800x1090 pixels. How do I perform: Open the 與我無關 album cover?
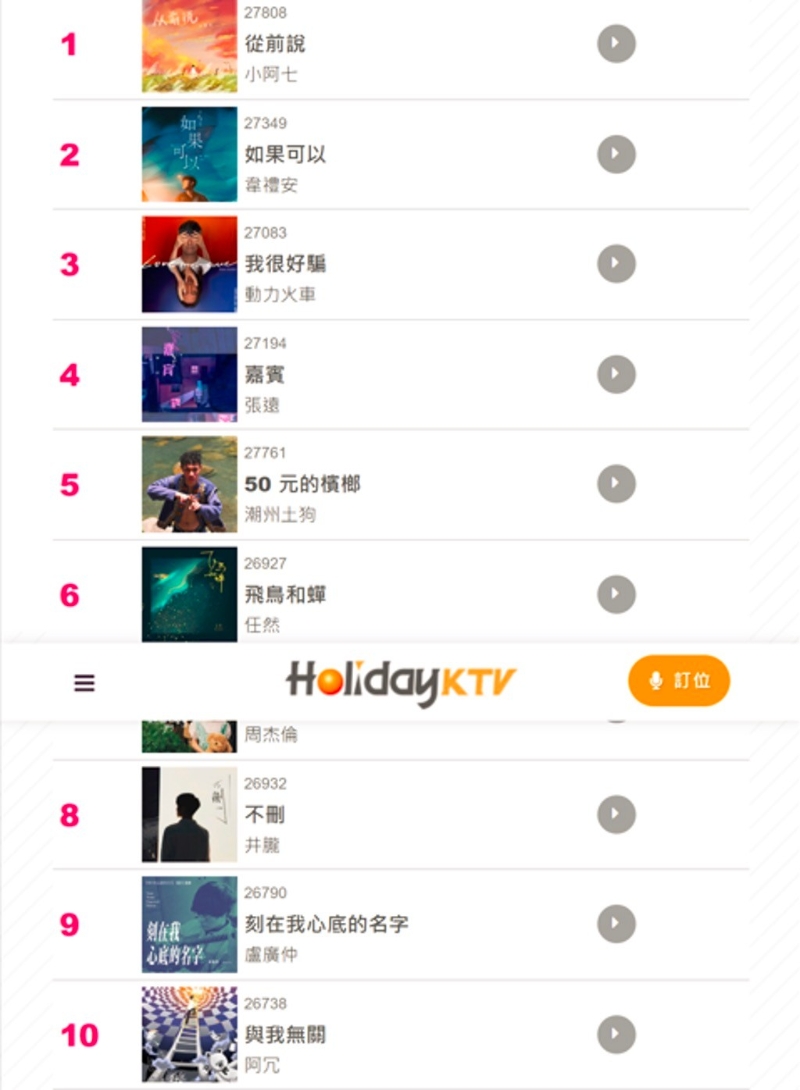click(x=189, y=1035)
